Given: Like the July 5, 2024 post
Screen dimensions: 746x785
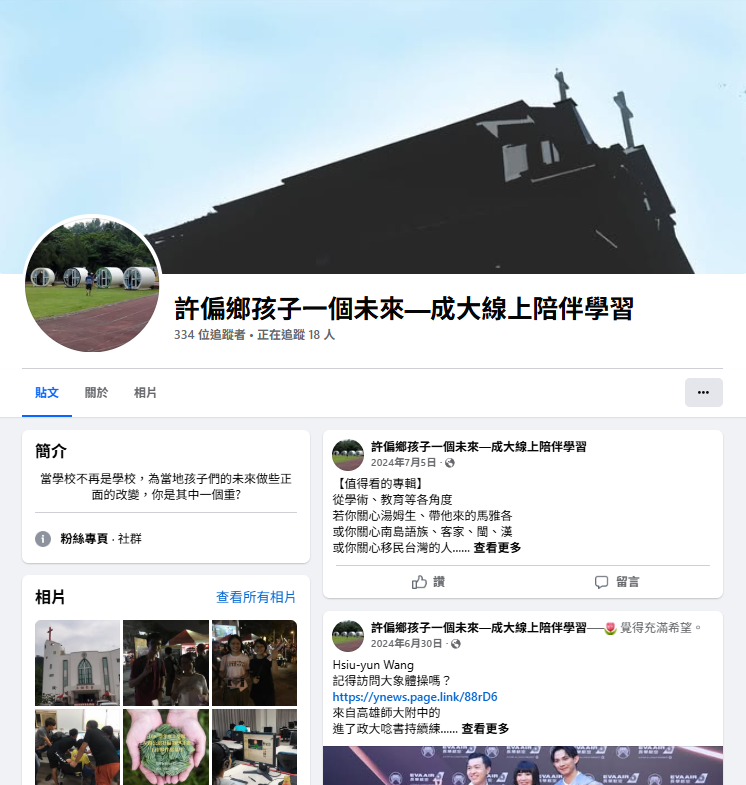Looking at the screenshot, I should point(428,581).
